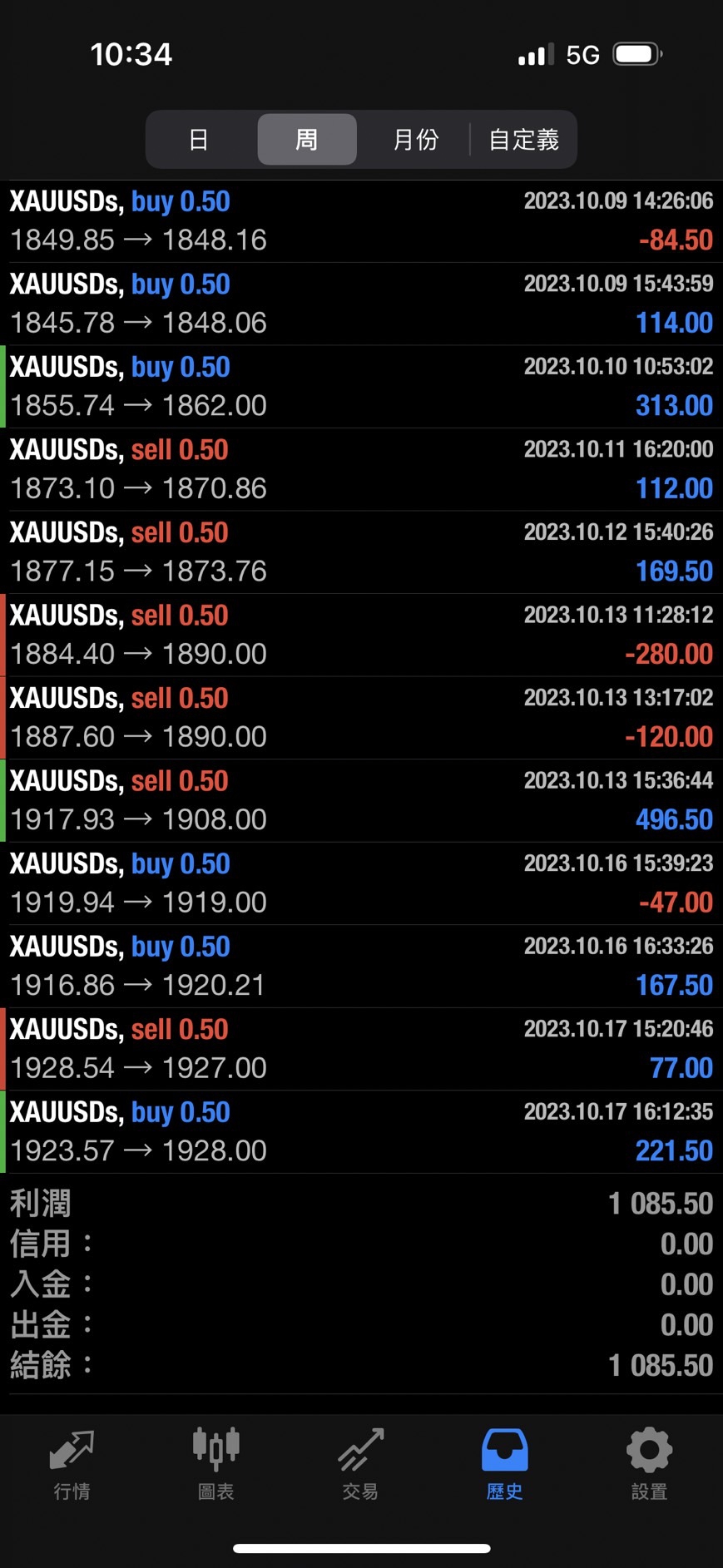Screen dimensions: 723x1568
Task: Open the 交易 trade tab
Action: [360, 1465]
